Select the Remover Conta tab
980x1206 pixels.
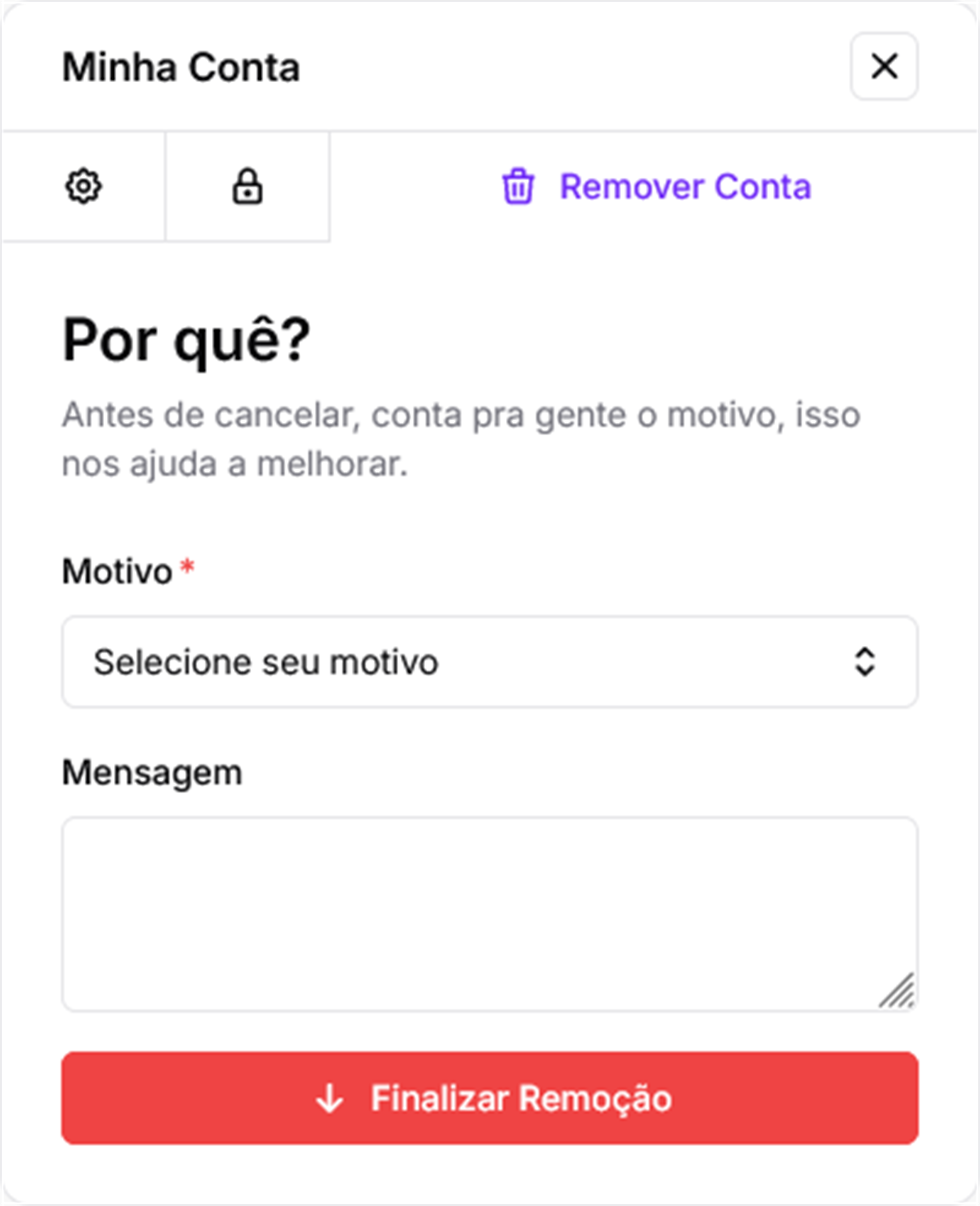click(655, 186)
